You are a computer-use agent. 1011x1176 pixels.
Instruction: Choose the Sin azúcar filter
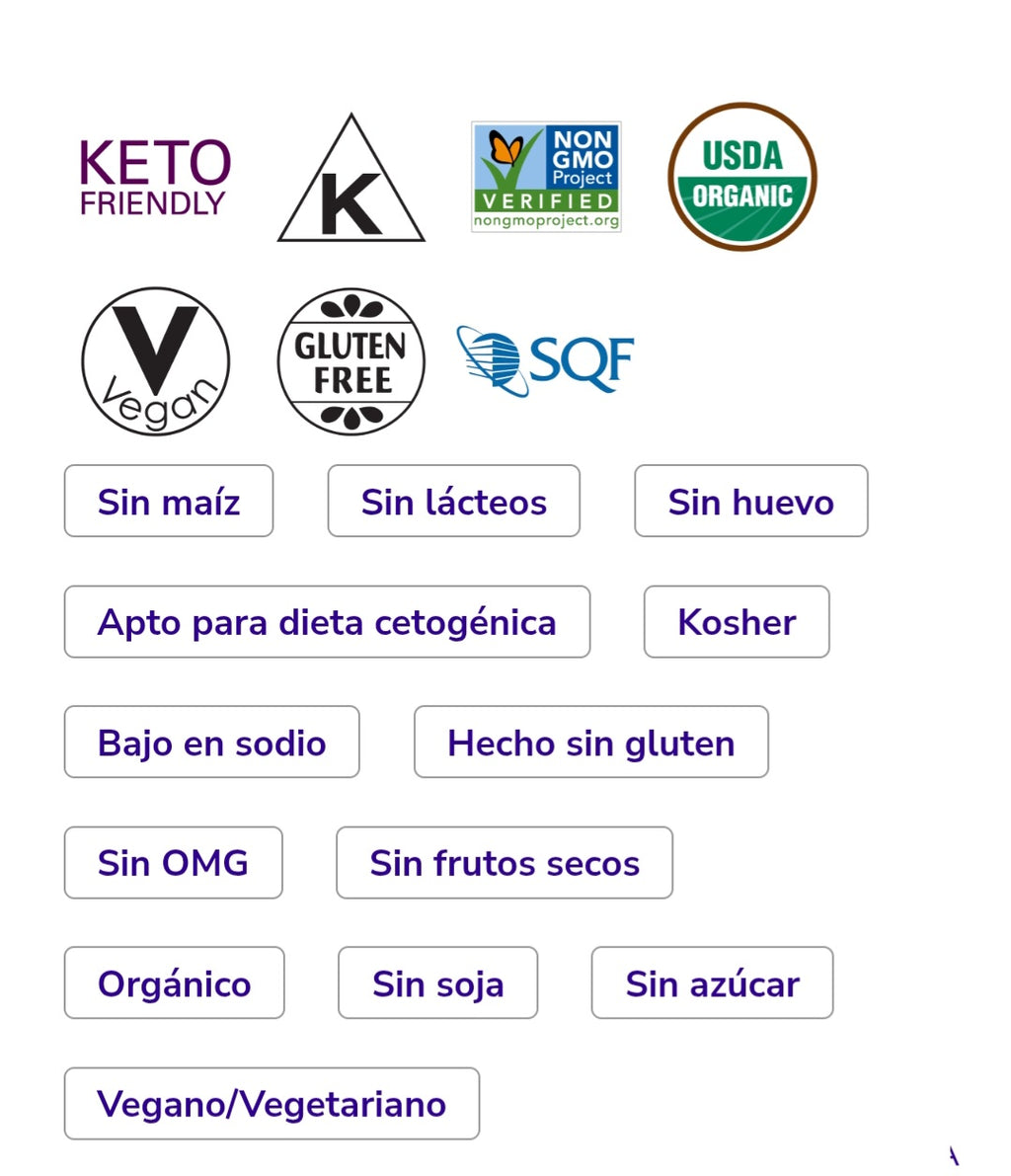click(x=712, y=982)
